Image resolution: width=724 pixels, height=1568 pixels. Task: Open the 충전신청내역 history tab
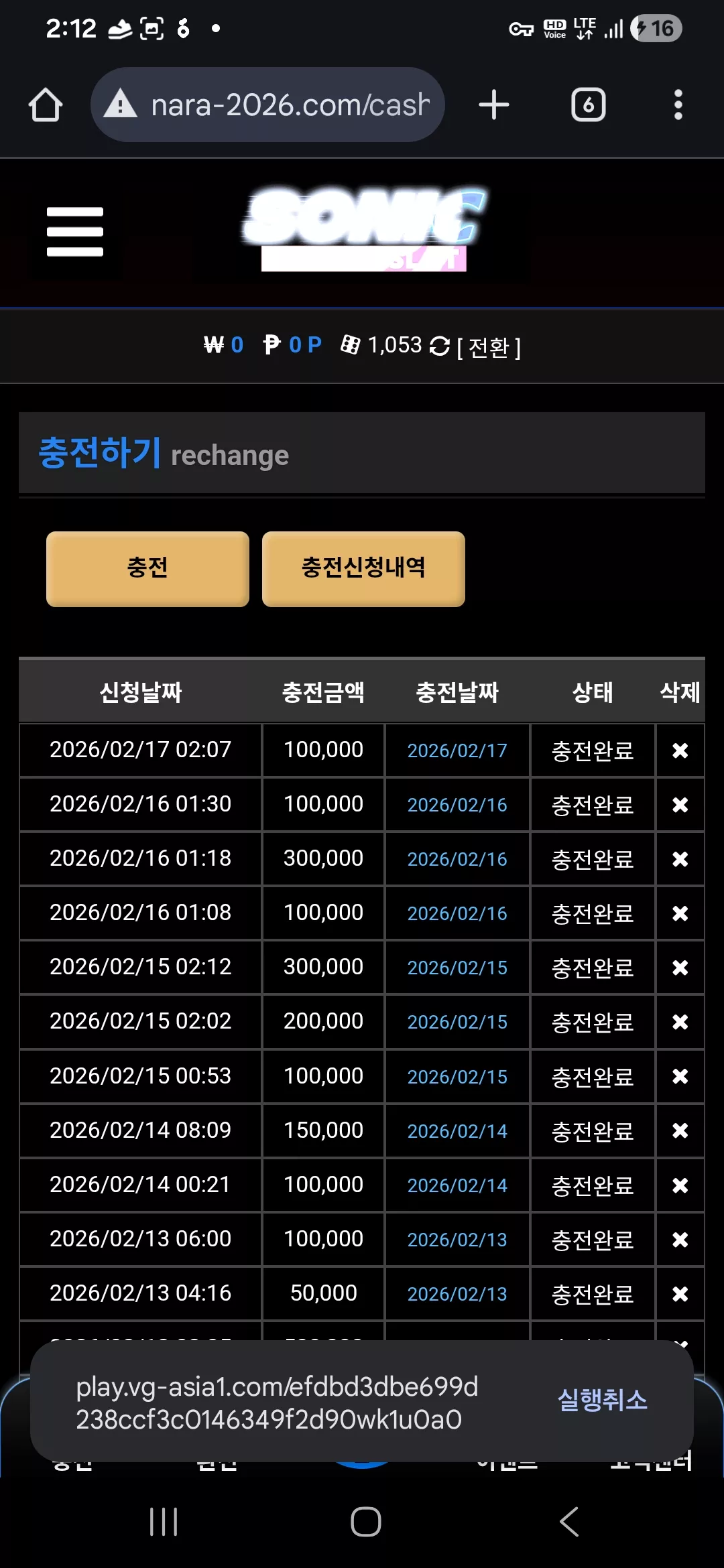pos(363,569)
